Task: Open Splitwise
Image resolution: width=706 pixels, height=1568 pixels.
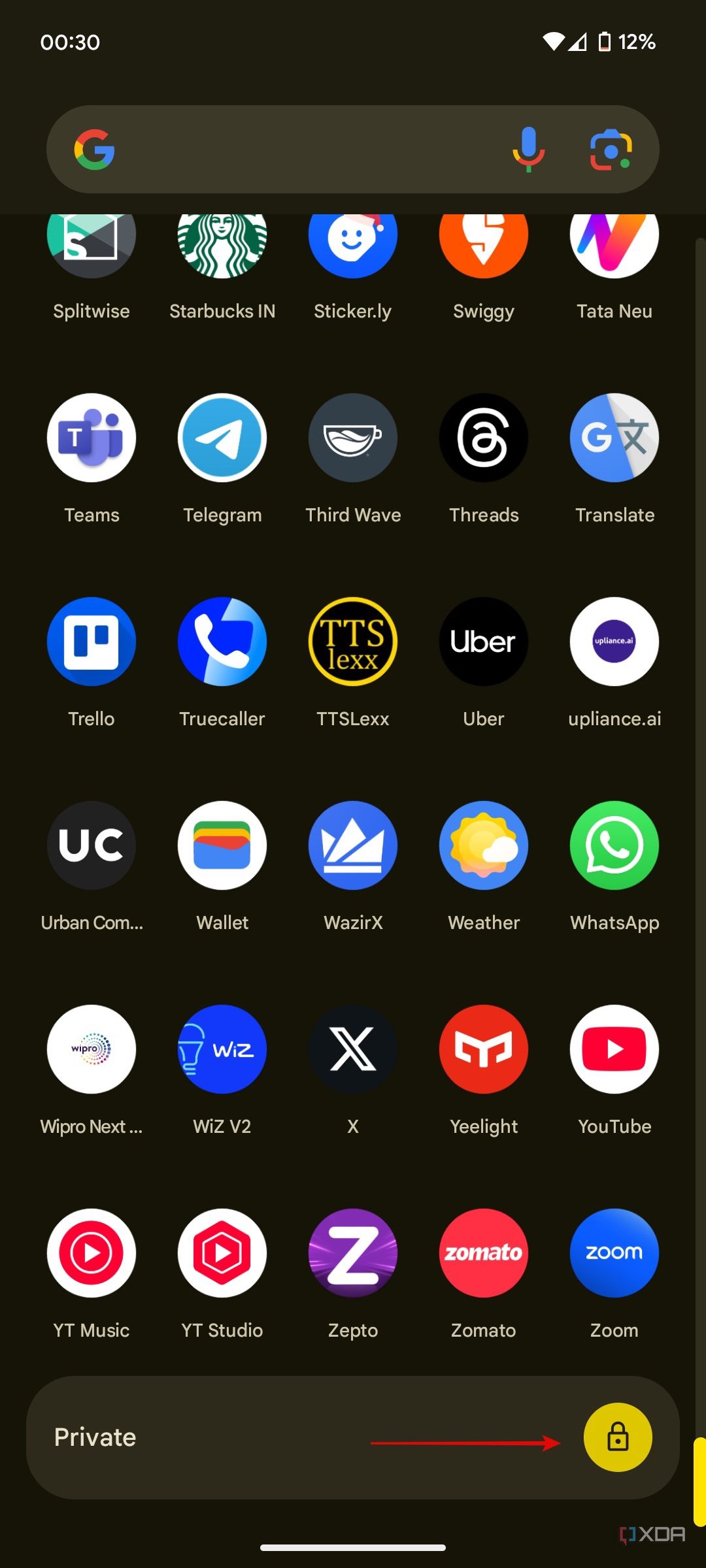Action: (92, 242)
